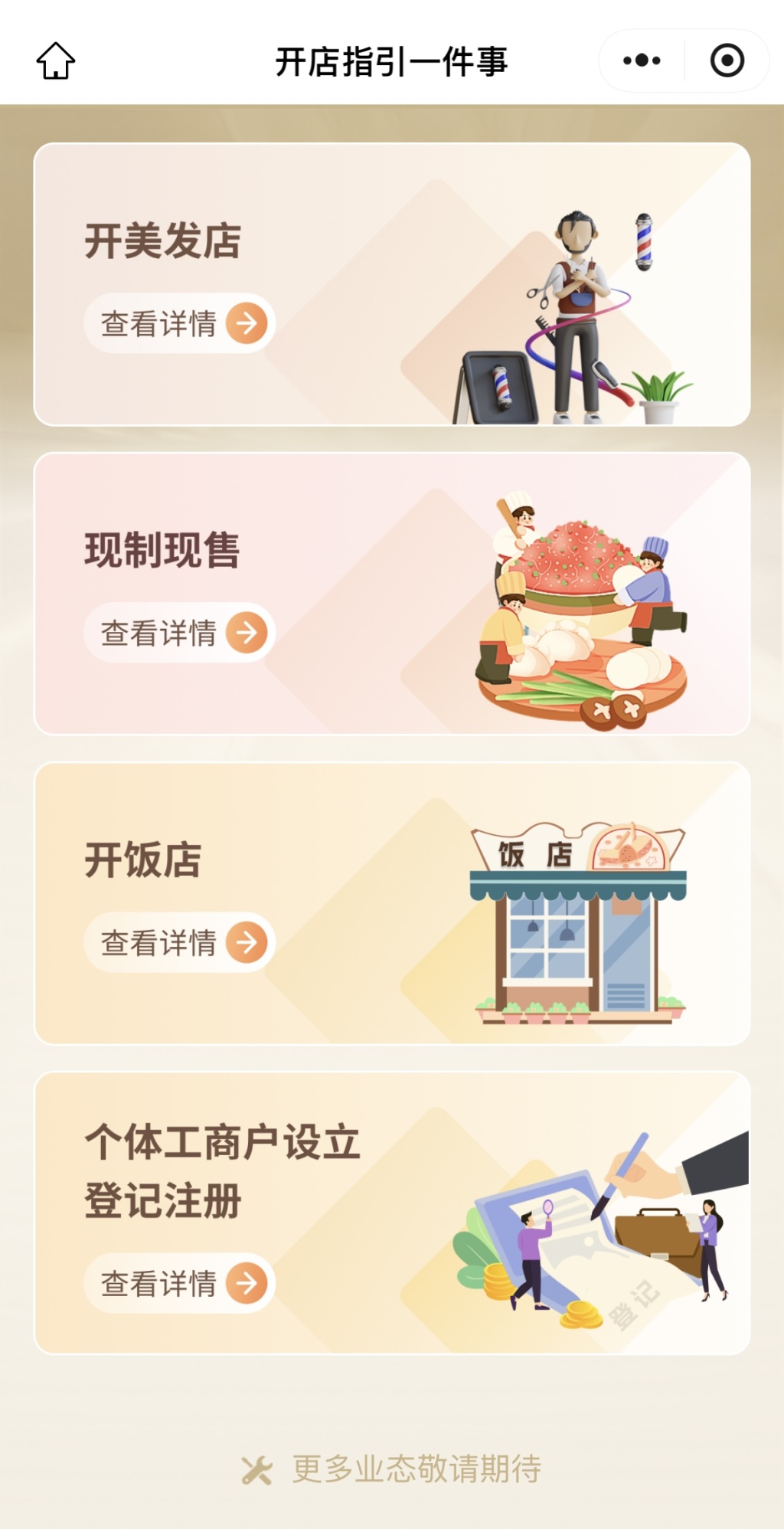Screen dimensions: 784x1529
Task: Close the mini program via circle icon
Action: click(x=727, y=61)
